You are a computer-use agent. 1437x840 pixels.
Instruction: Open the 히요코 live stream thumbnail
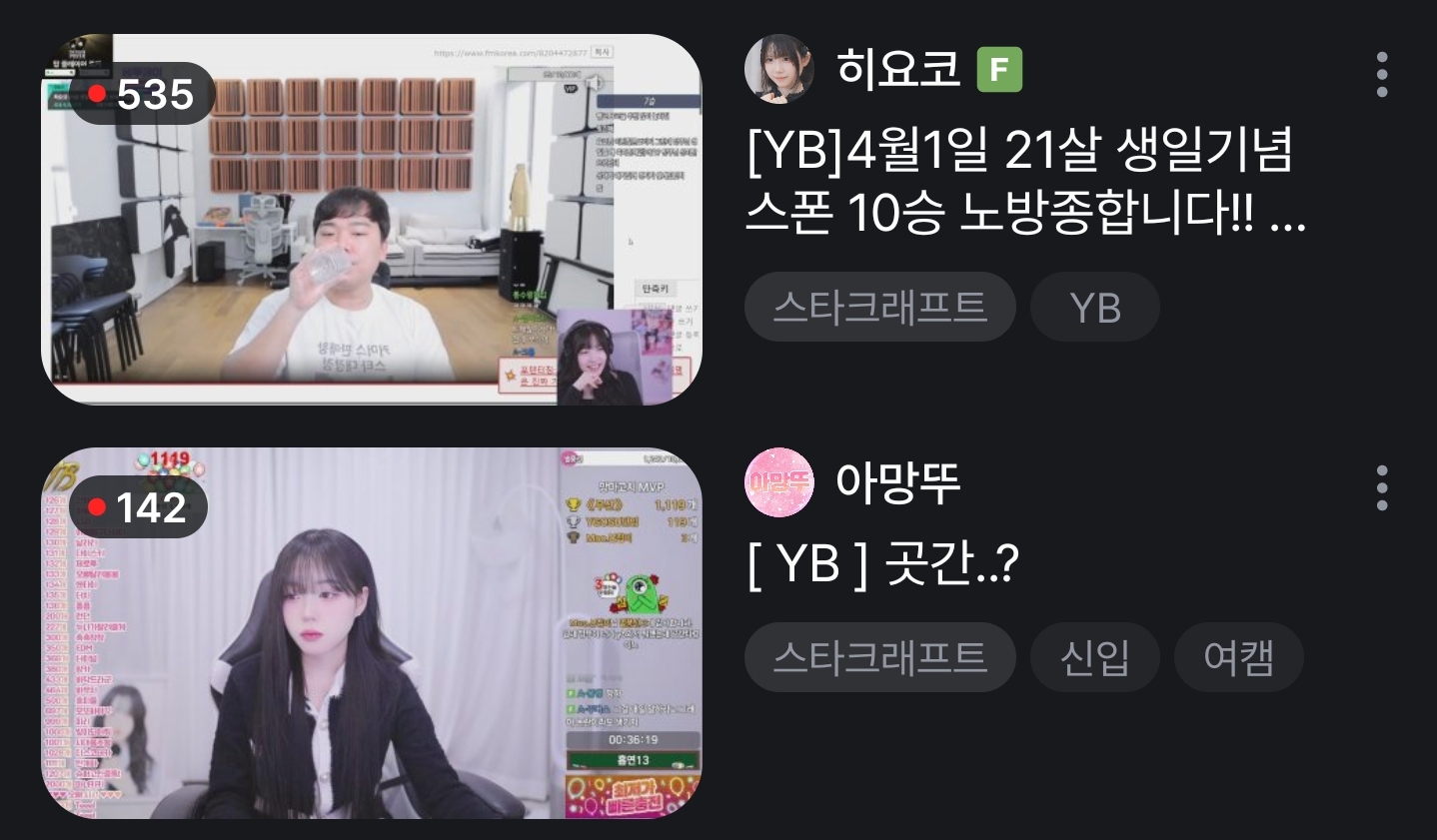[x=371, y=220]
